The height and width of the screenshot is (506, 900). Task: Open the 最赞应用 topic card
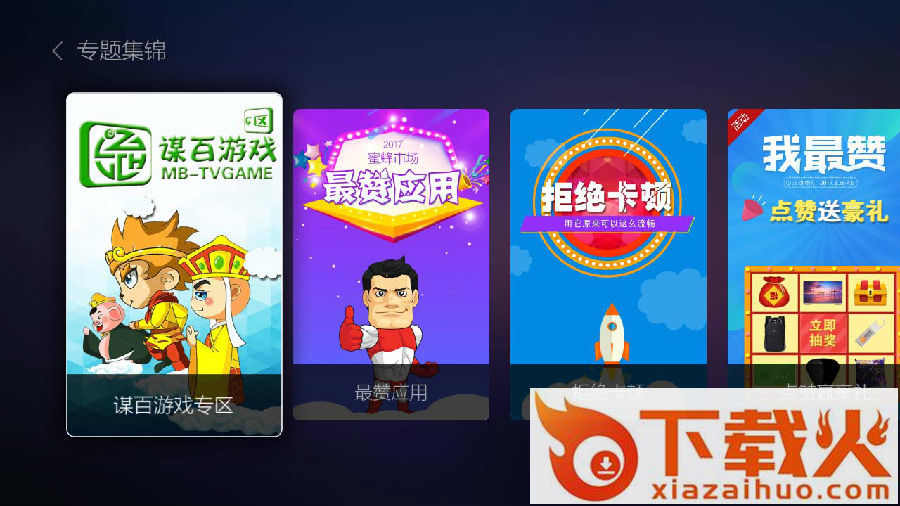[x=391, y=264]
